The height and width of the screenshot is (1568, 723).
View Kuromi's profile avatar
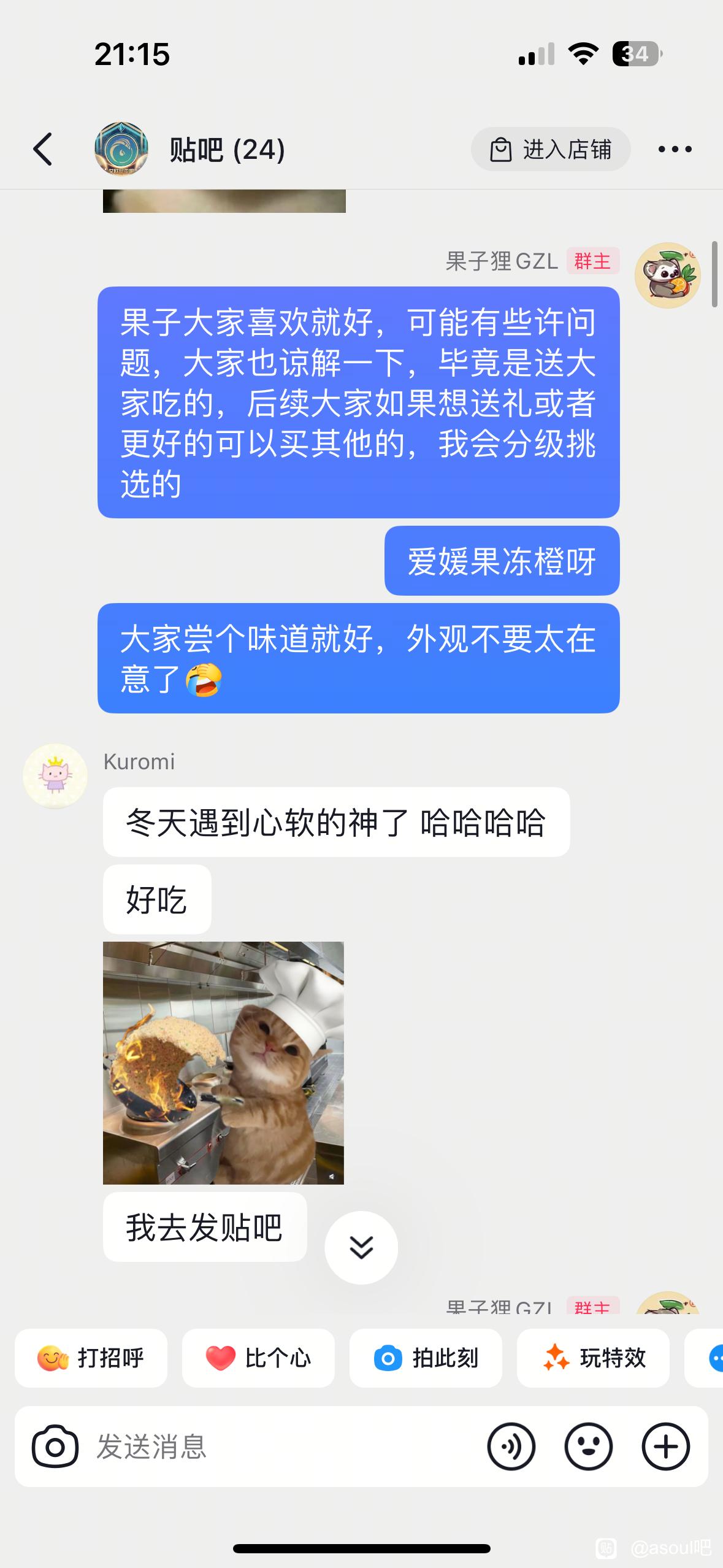point(55,776)
